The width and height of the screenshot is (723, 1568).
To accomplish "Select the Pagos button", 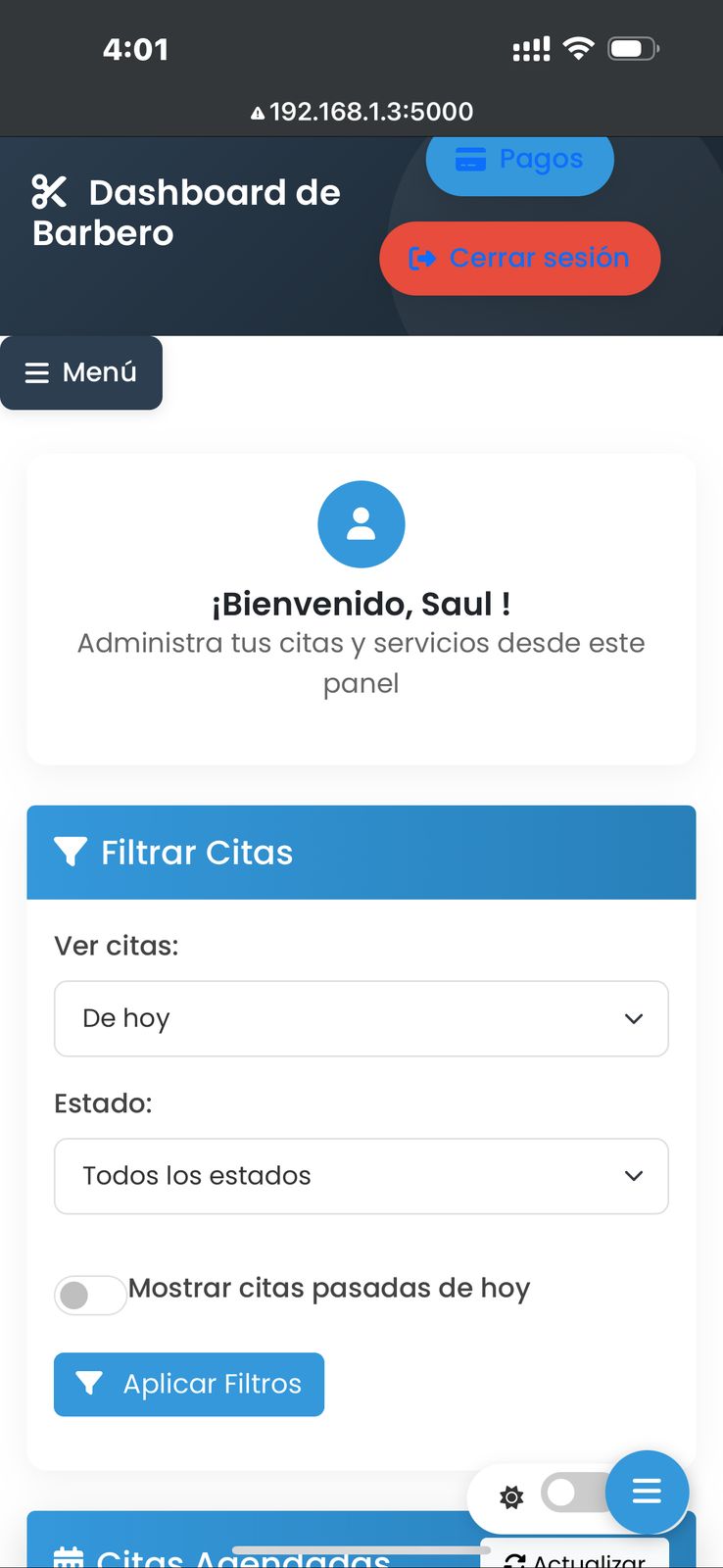I will (519, 160).
